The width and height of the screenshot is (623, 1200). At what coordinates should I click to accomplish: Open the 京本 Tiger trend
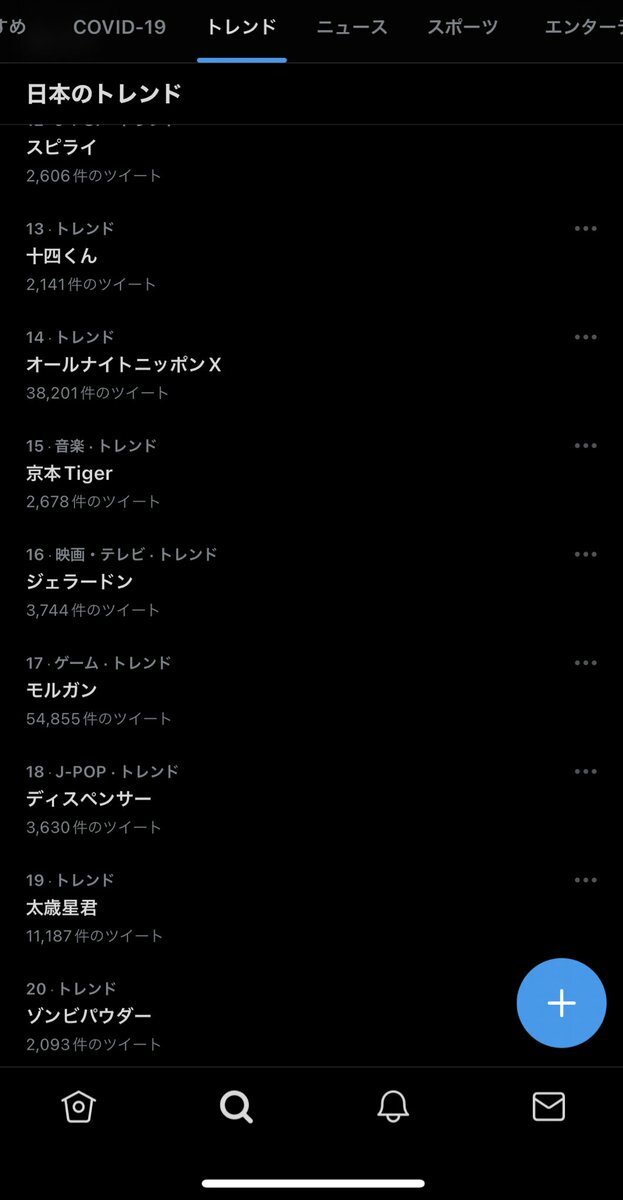click(x=69, y=473)
